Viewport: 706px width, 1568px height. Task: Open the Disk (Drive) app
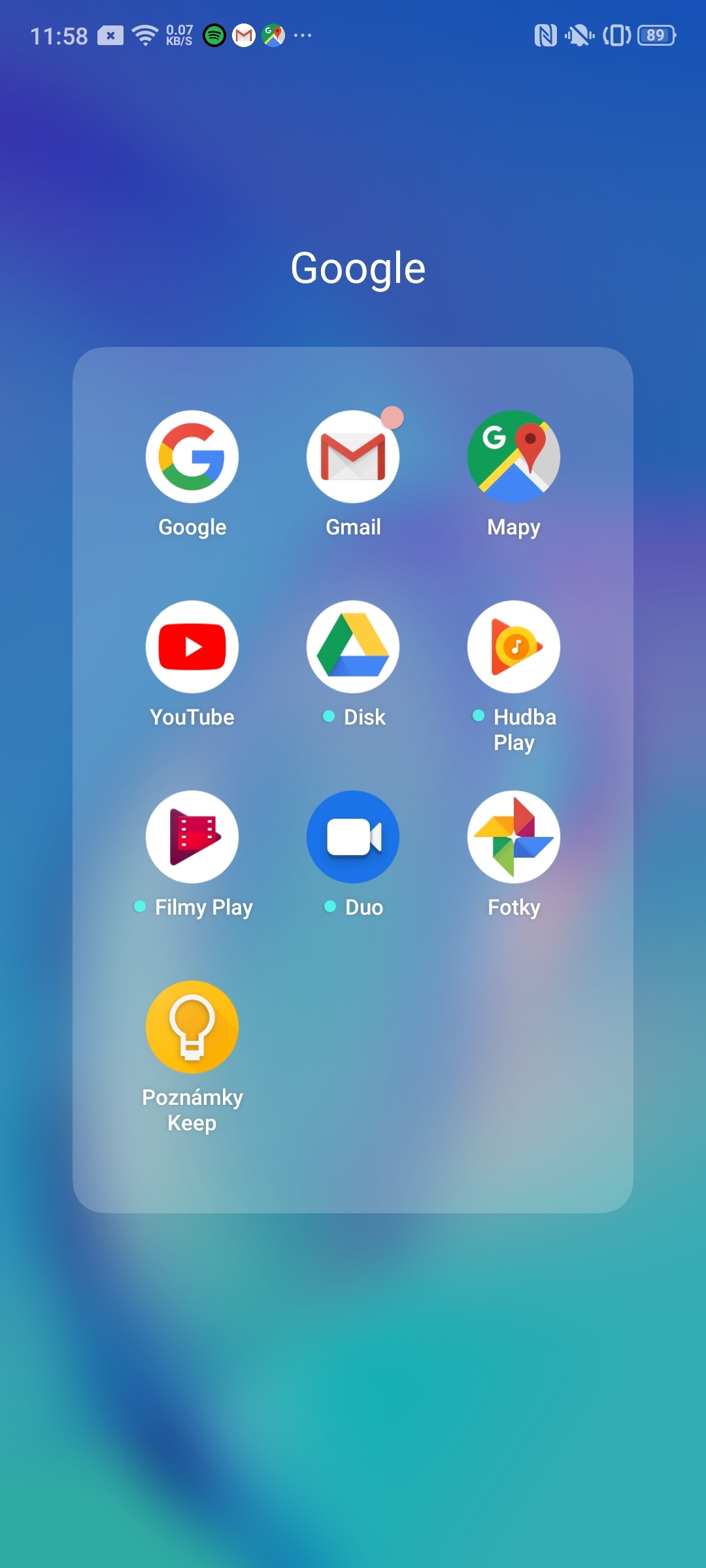(x=353, y=647)
